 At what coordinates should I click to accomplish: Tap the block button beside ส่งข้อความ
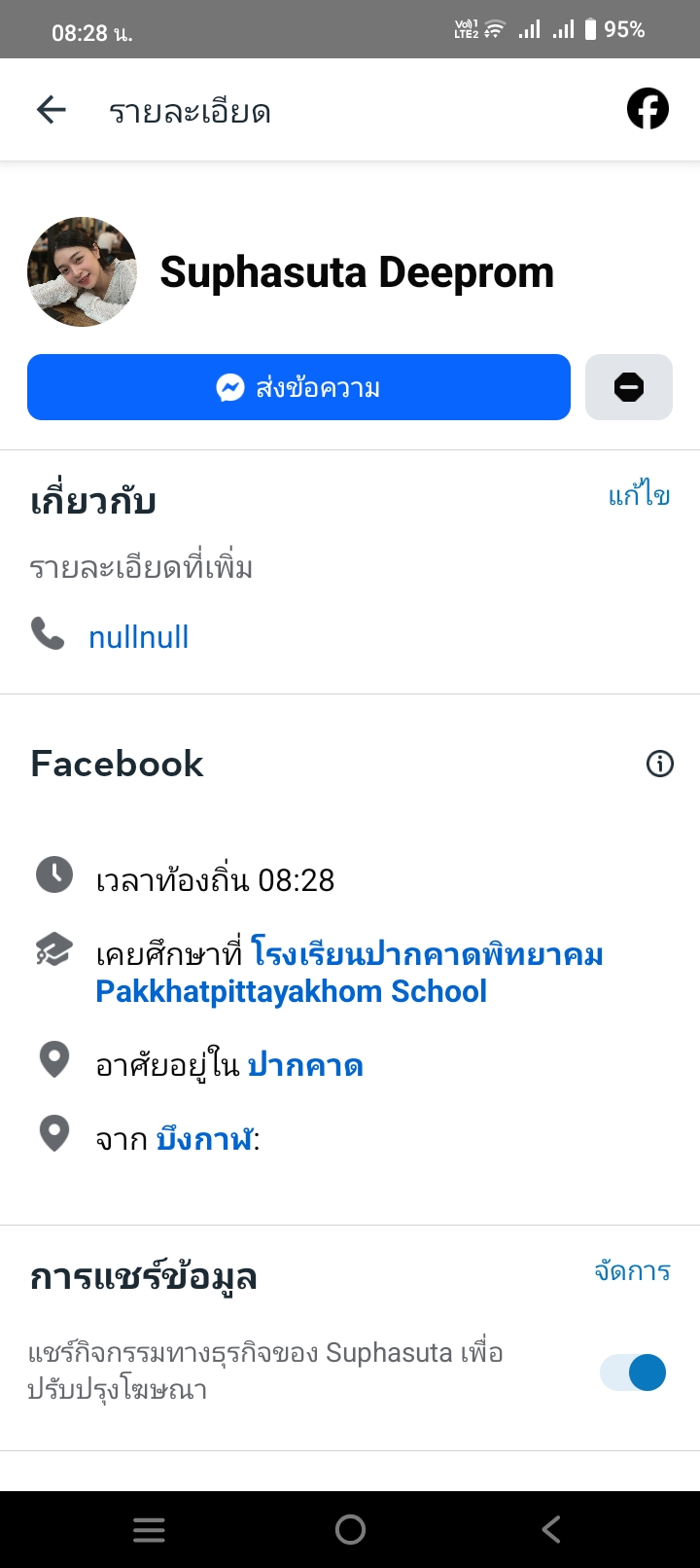628,387
